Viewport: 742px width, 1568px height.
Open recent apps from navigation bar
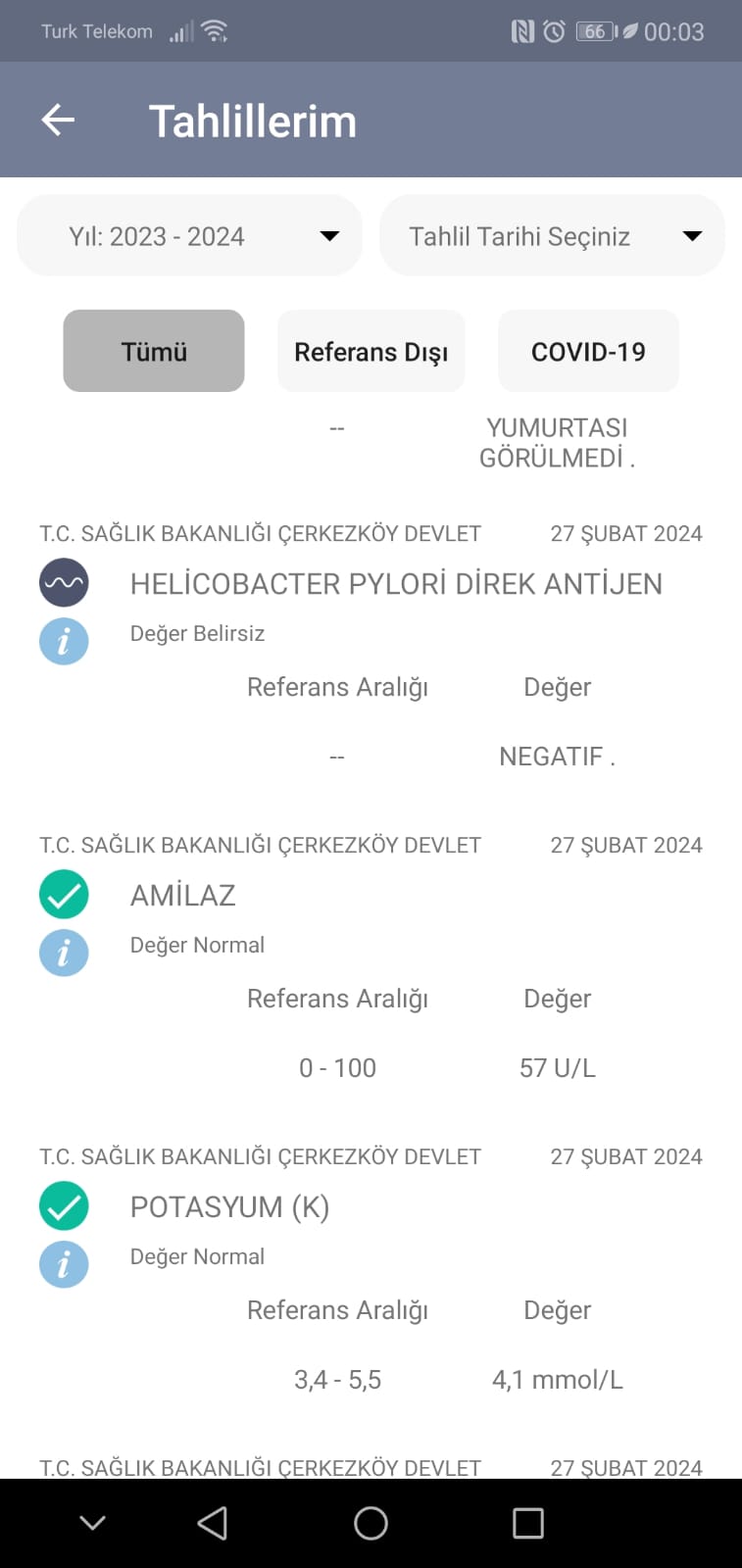point(528,1523)
